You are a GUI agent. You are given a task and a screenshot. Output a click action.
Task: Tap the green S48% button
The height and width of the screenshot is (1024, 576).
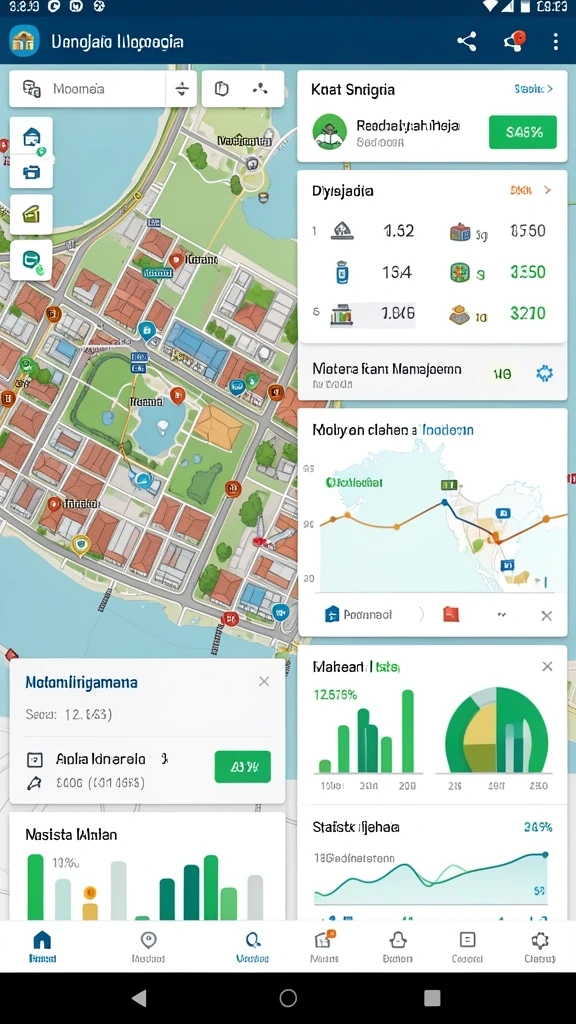coord(523,132)
